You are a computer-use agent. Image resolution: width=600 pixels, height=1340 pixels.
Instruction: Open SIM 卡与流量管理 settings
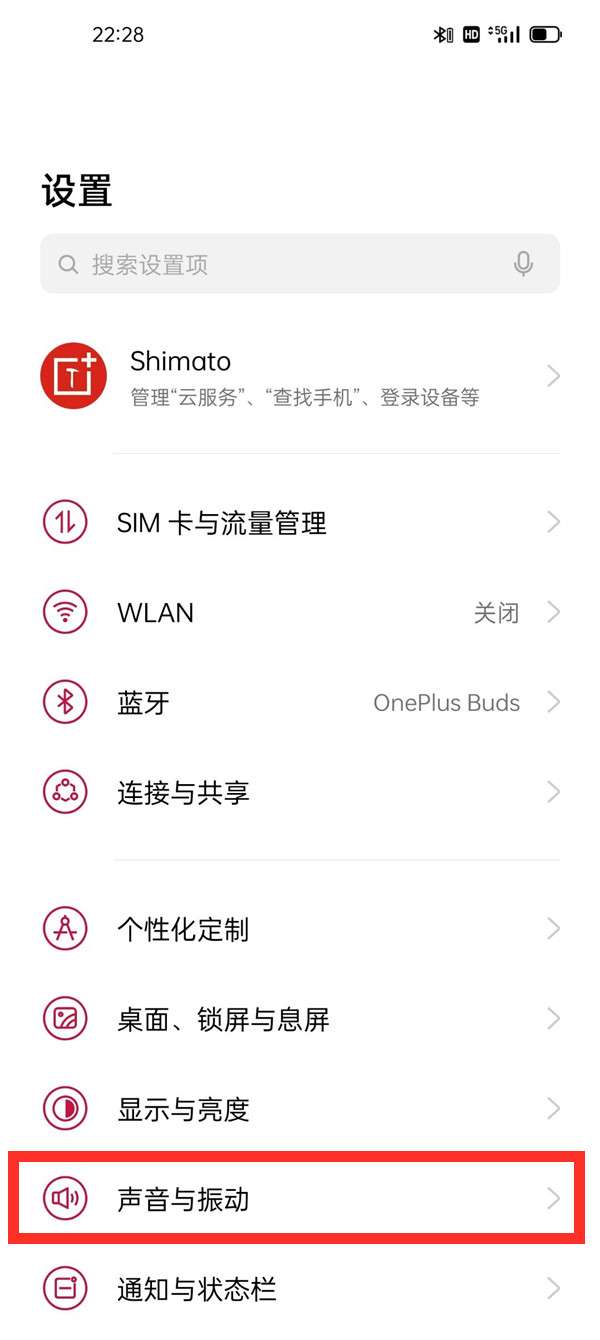tap(300, 522)
